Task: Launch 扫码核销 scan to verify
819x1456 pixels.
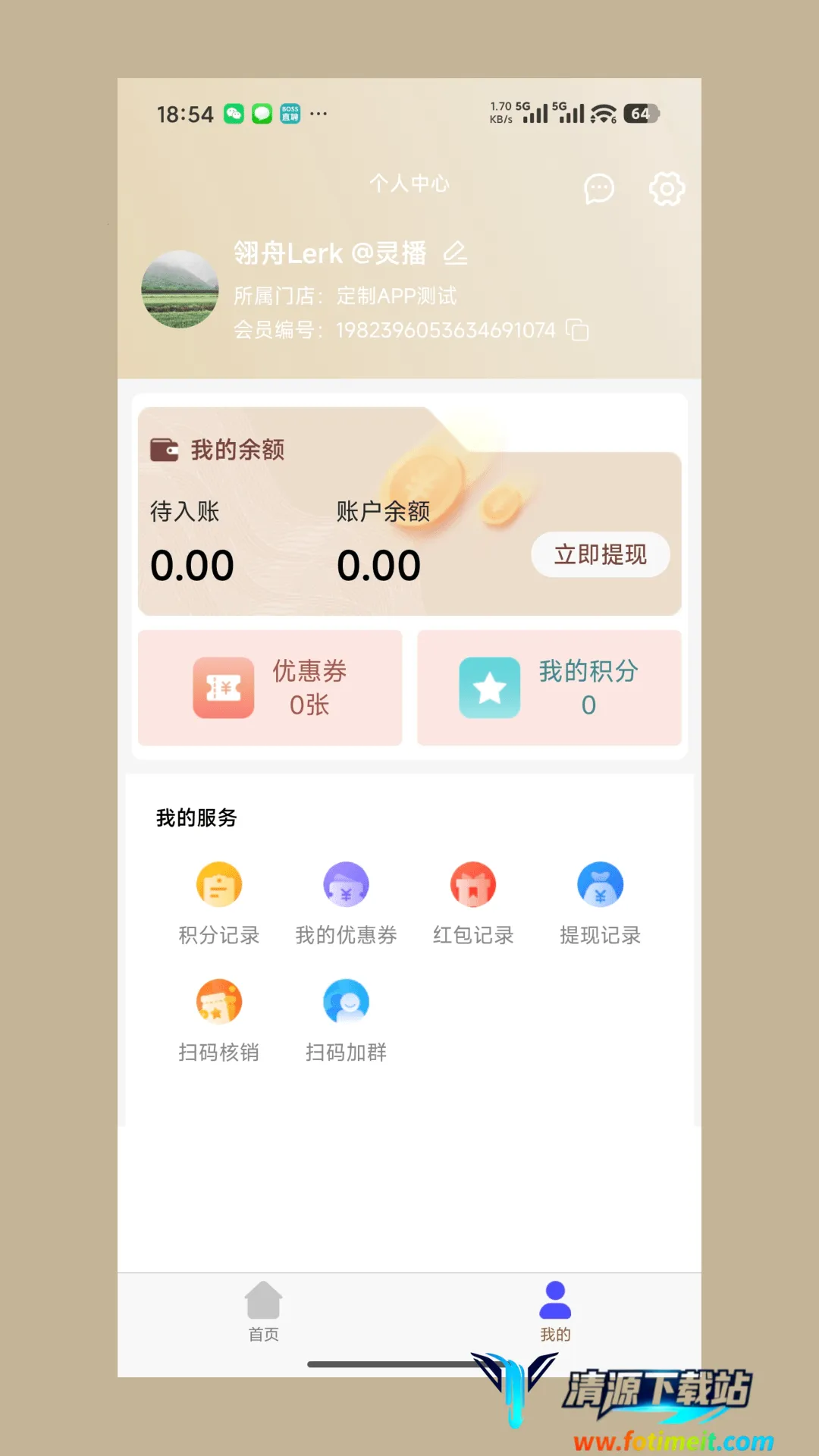Action: click(x=219, y=1020)
